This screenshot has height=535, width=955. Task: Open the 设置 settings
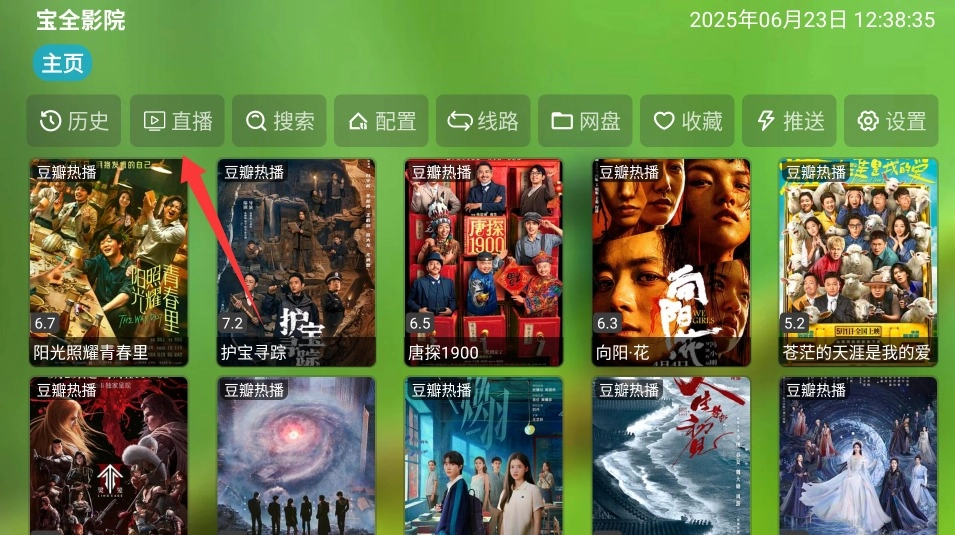(x=891, y=121)
